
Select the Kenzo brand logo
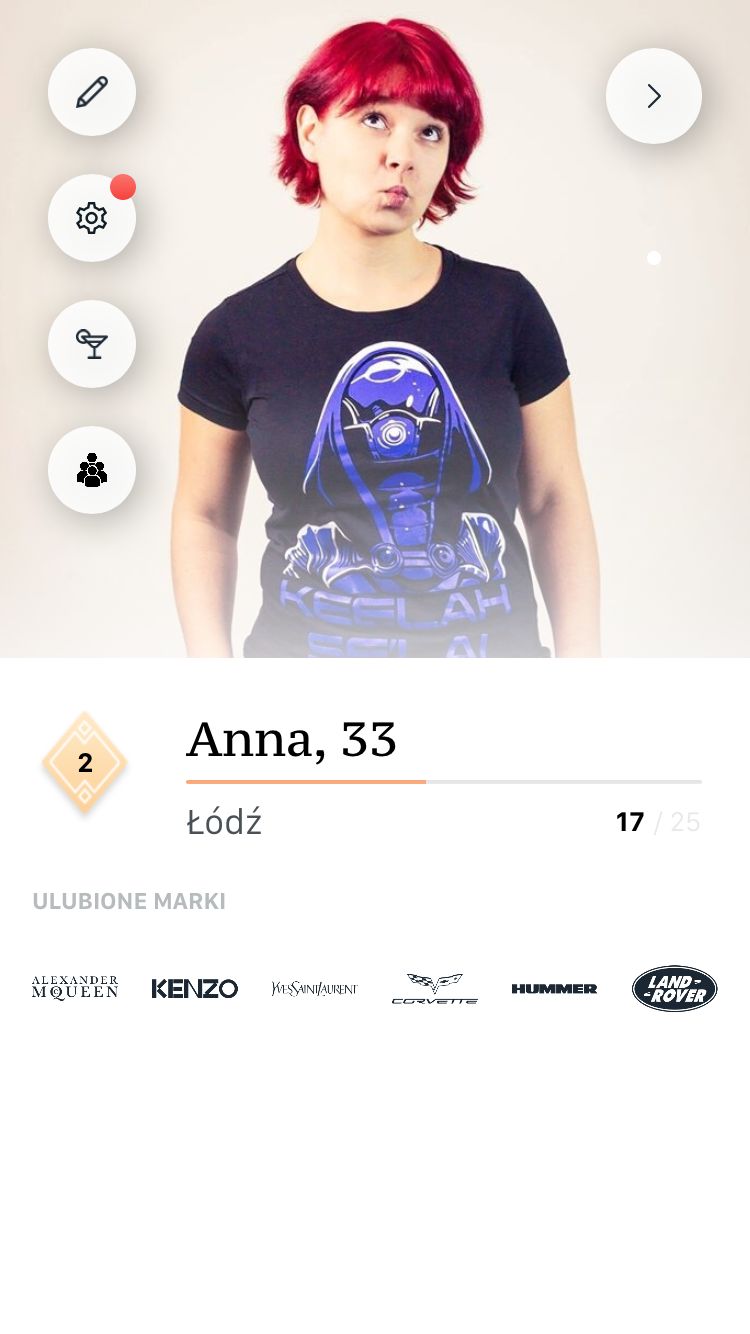tap(195, 988)
